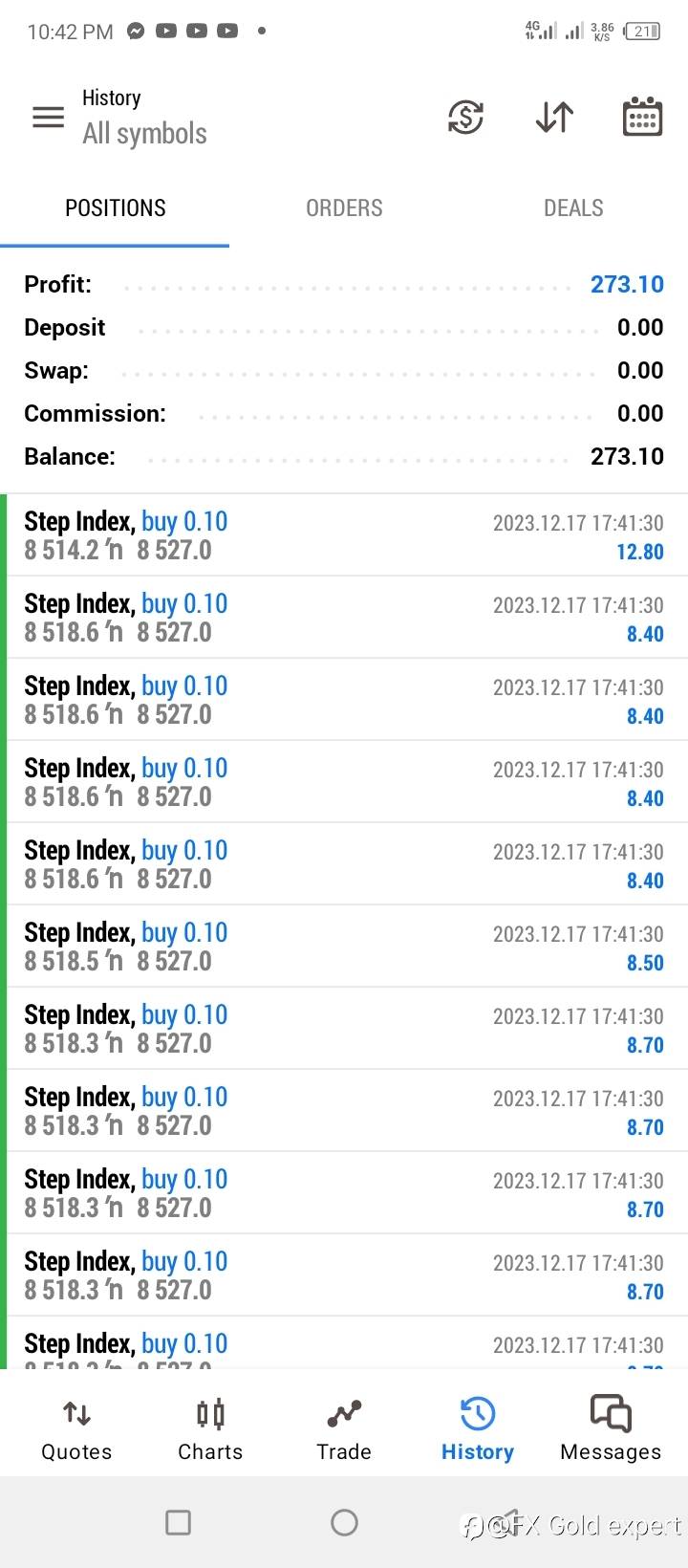
Task: Select the History tab
Action: tap(477, 1428)
